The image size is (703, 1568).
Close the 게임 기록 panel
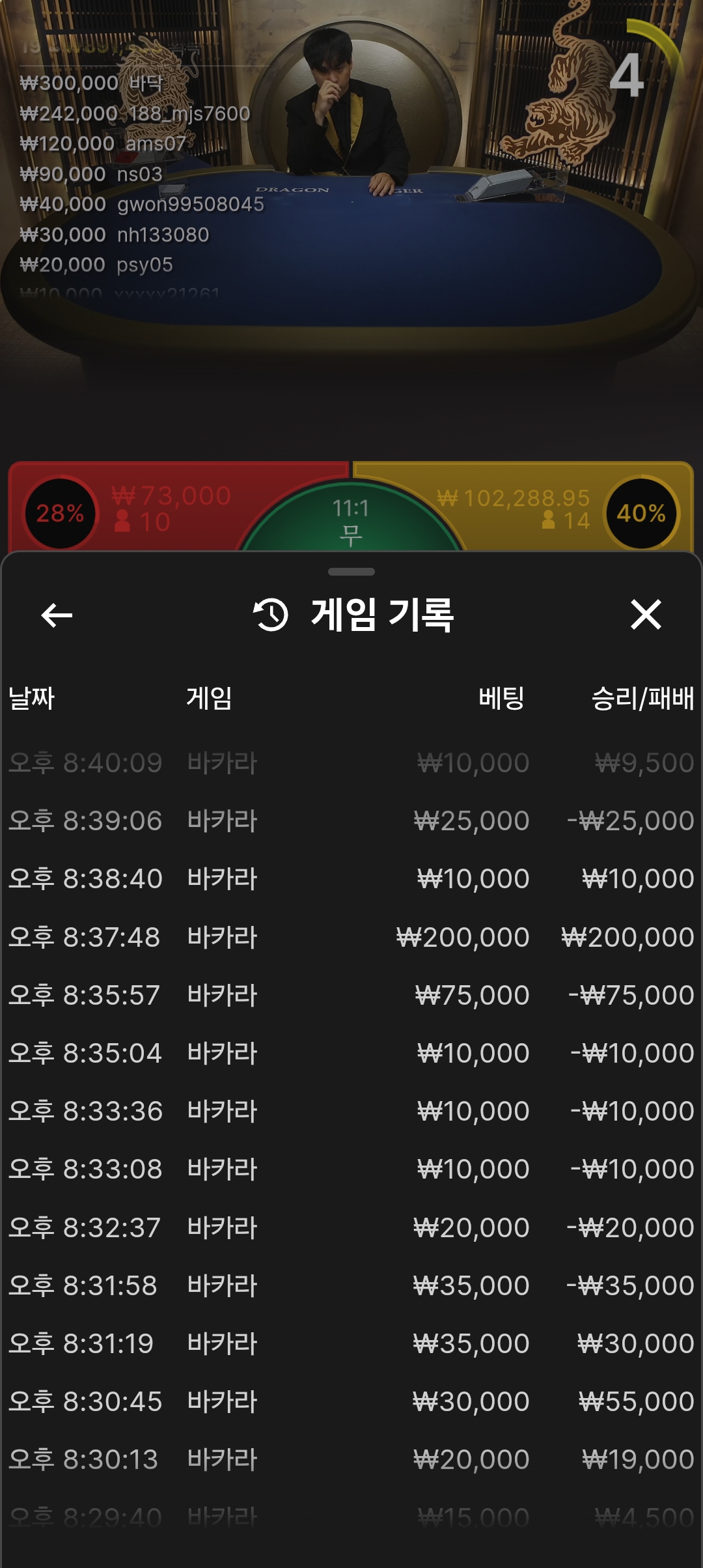[646, 615]
